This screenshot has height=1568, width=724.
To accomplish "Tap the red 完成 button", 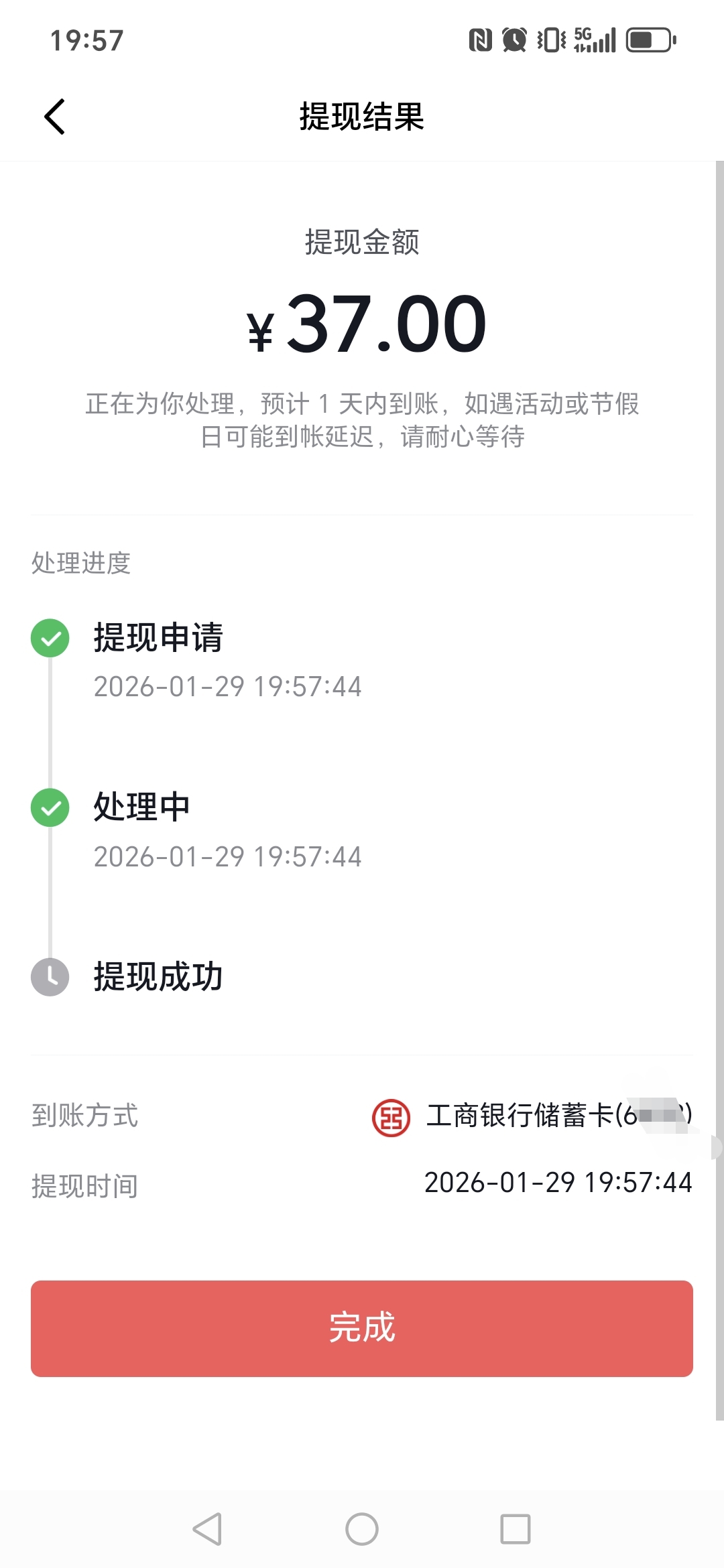I will tap(362, 1328).
